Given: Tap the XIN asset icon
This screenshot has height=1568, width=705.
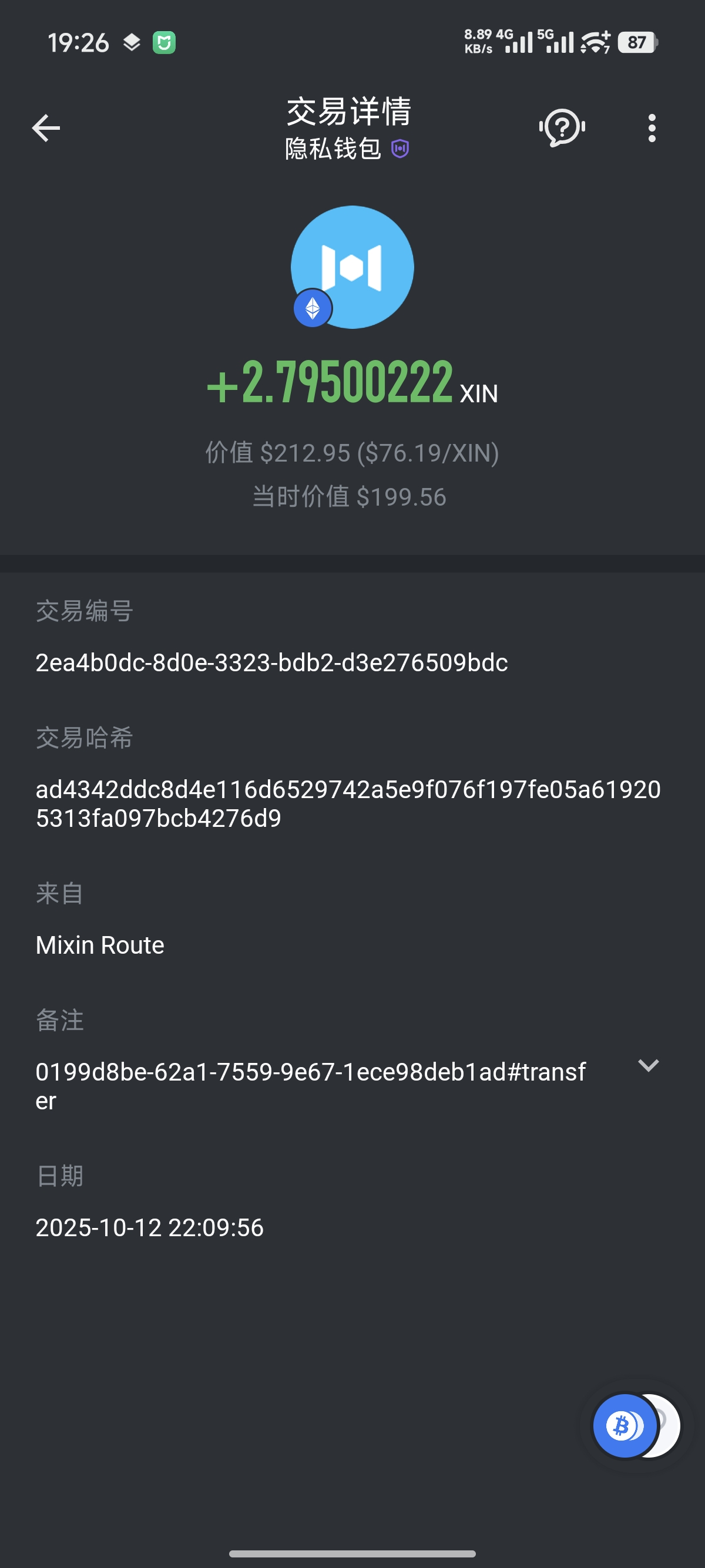Looking at the screenshot, I should point(352,267).
